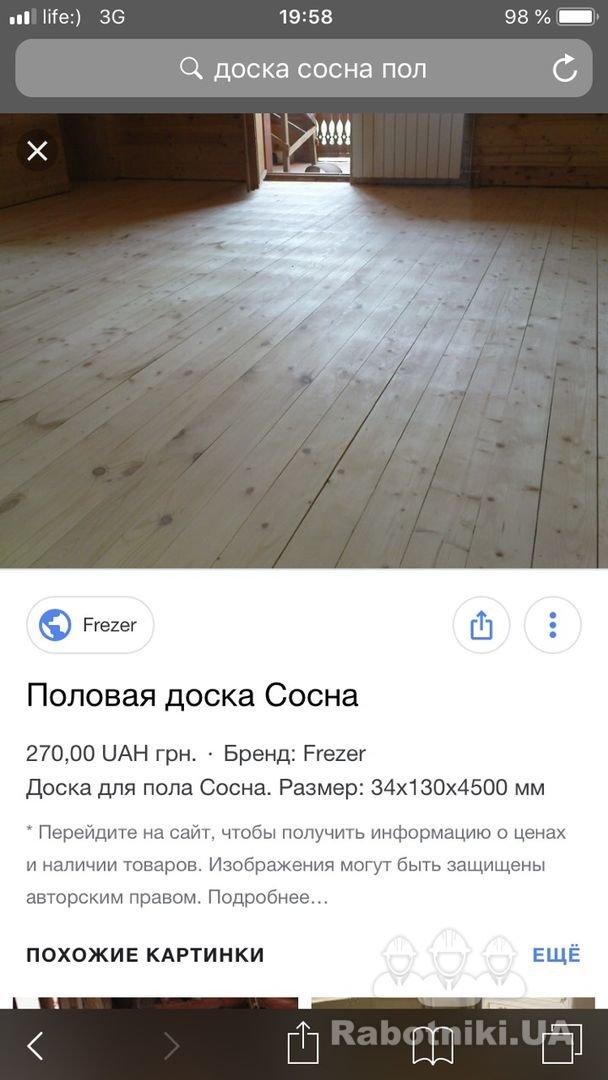The image size is (608, 1080).
Task: Open Safari bookmarks
Action: pyautogui.click(x=433, y=1047)
